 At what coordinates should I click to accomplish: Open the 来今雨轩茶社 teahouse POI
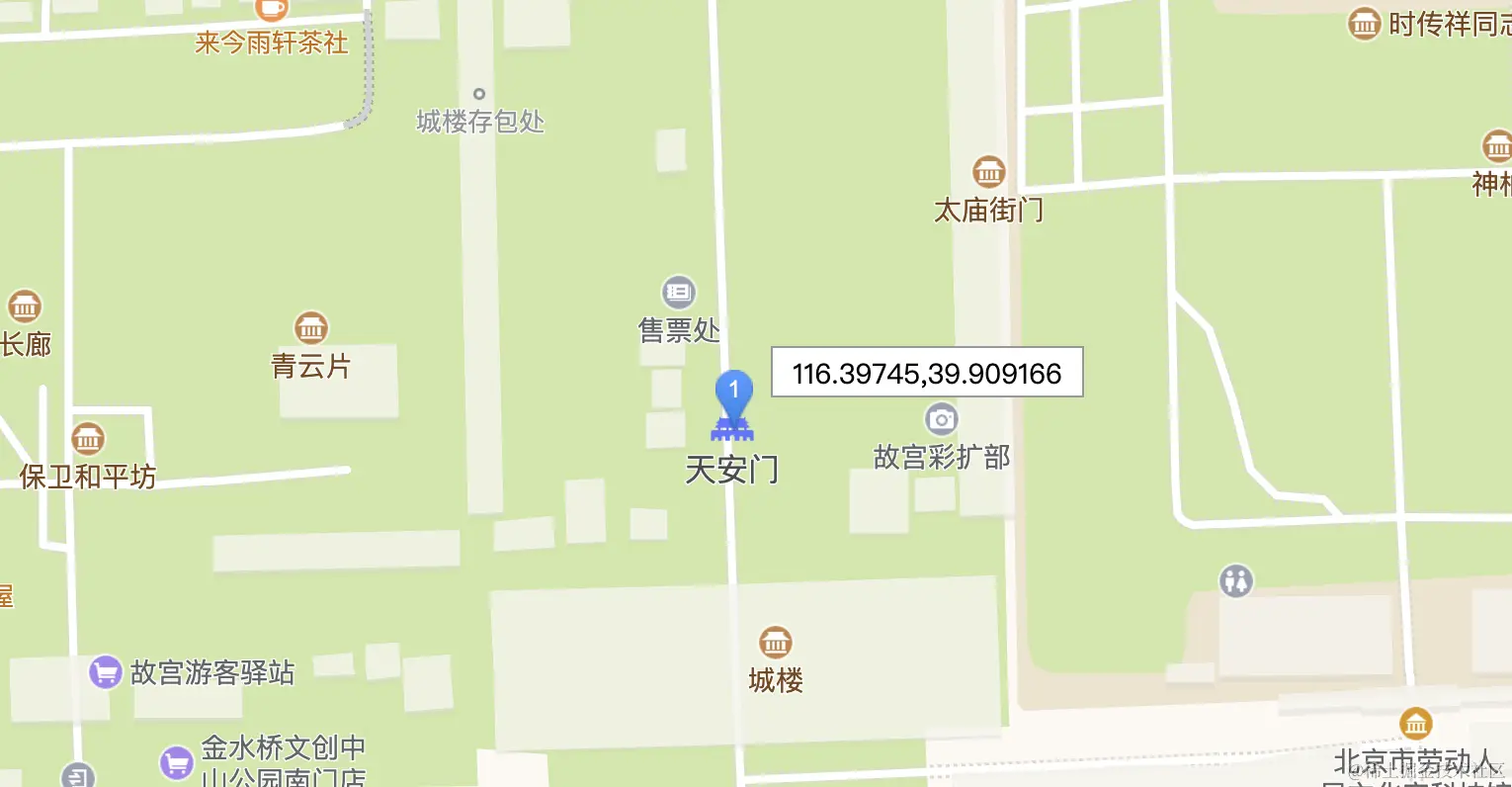click(x=271, y=10)
